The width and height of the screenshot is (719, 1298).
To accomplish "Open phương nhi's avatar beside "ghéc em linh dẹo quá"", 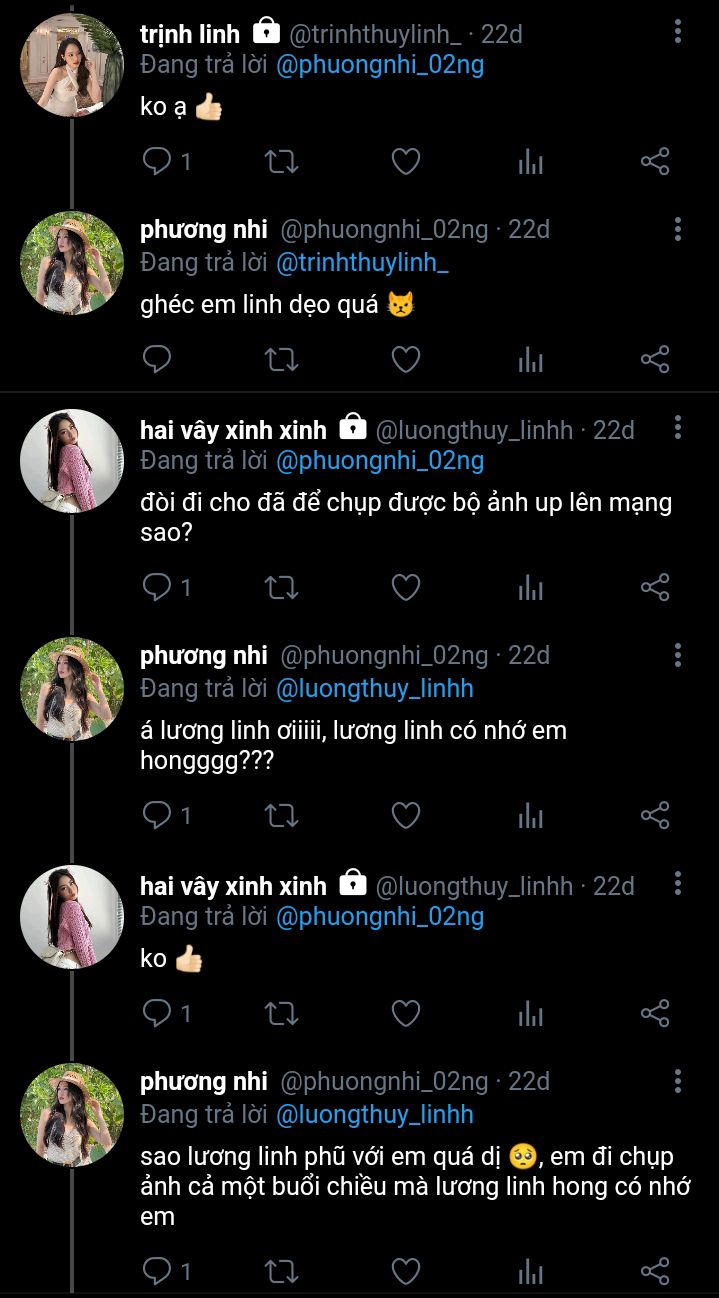I will coord(72,262).
